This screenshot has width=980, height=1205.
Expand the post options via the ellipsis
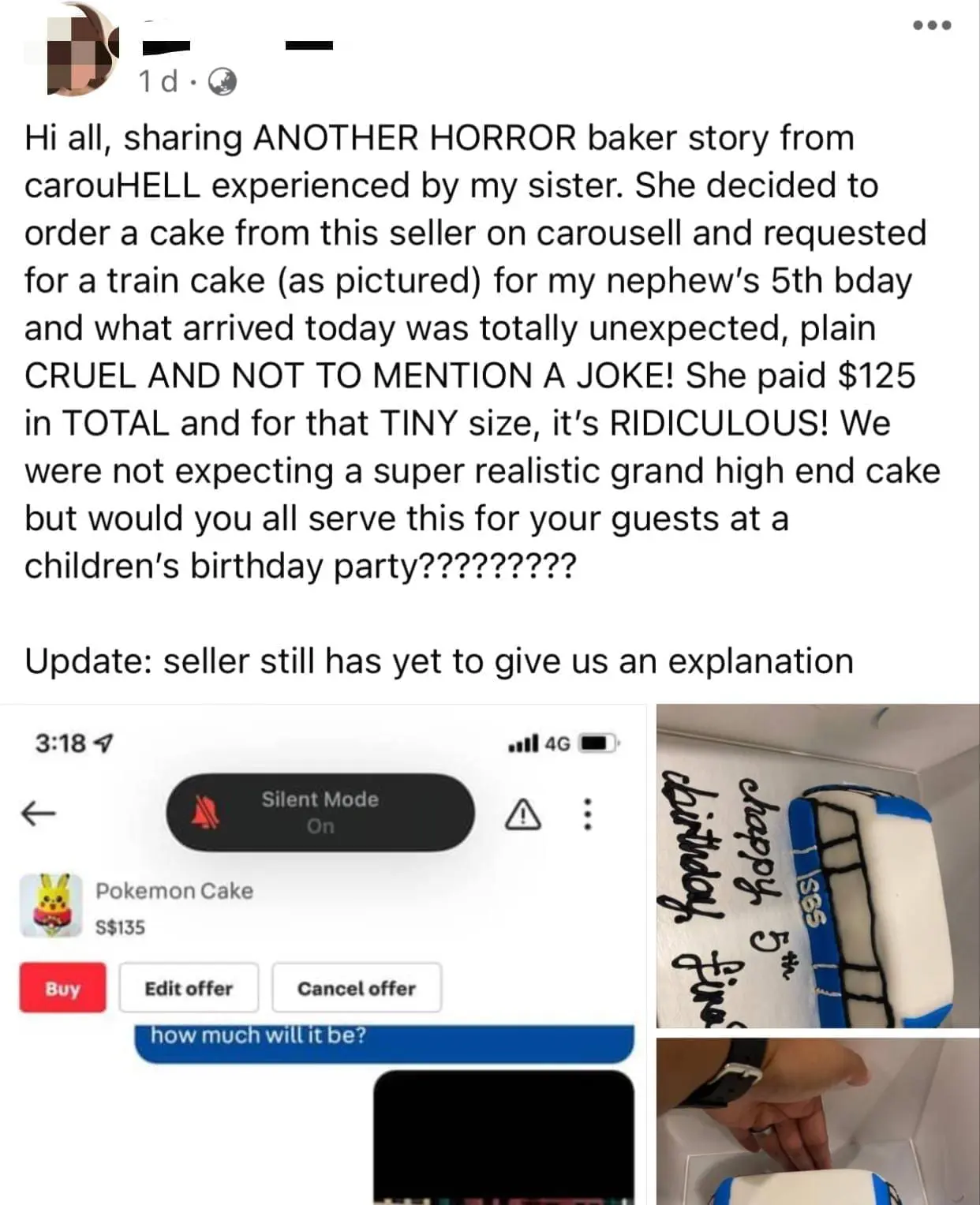tap(931, 24)
